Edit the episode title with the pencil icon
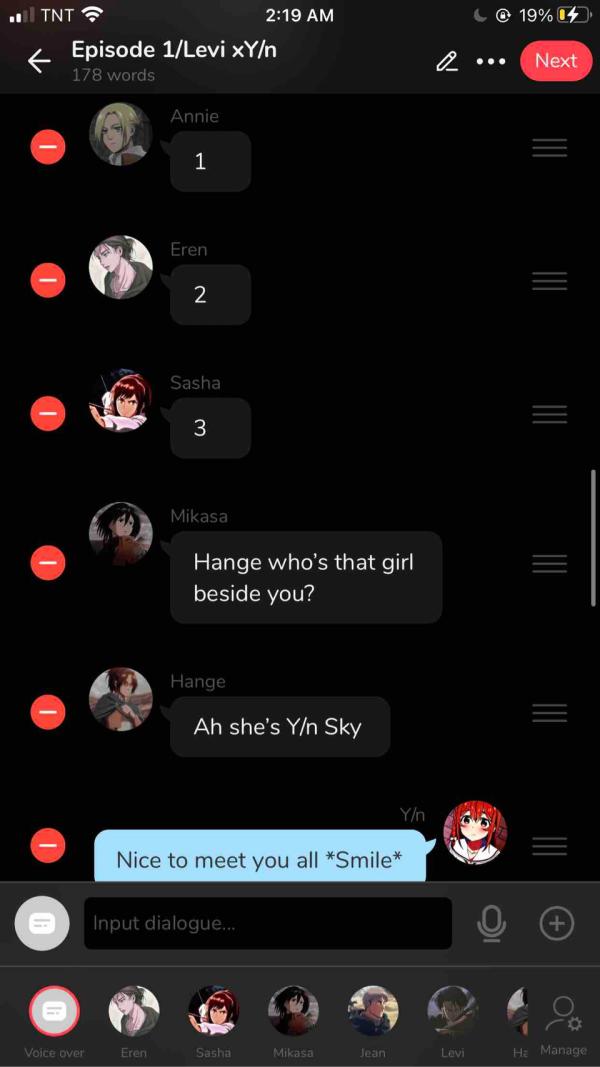 click(447, 62)
